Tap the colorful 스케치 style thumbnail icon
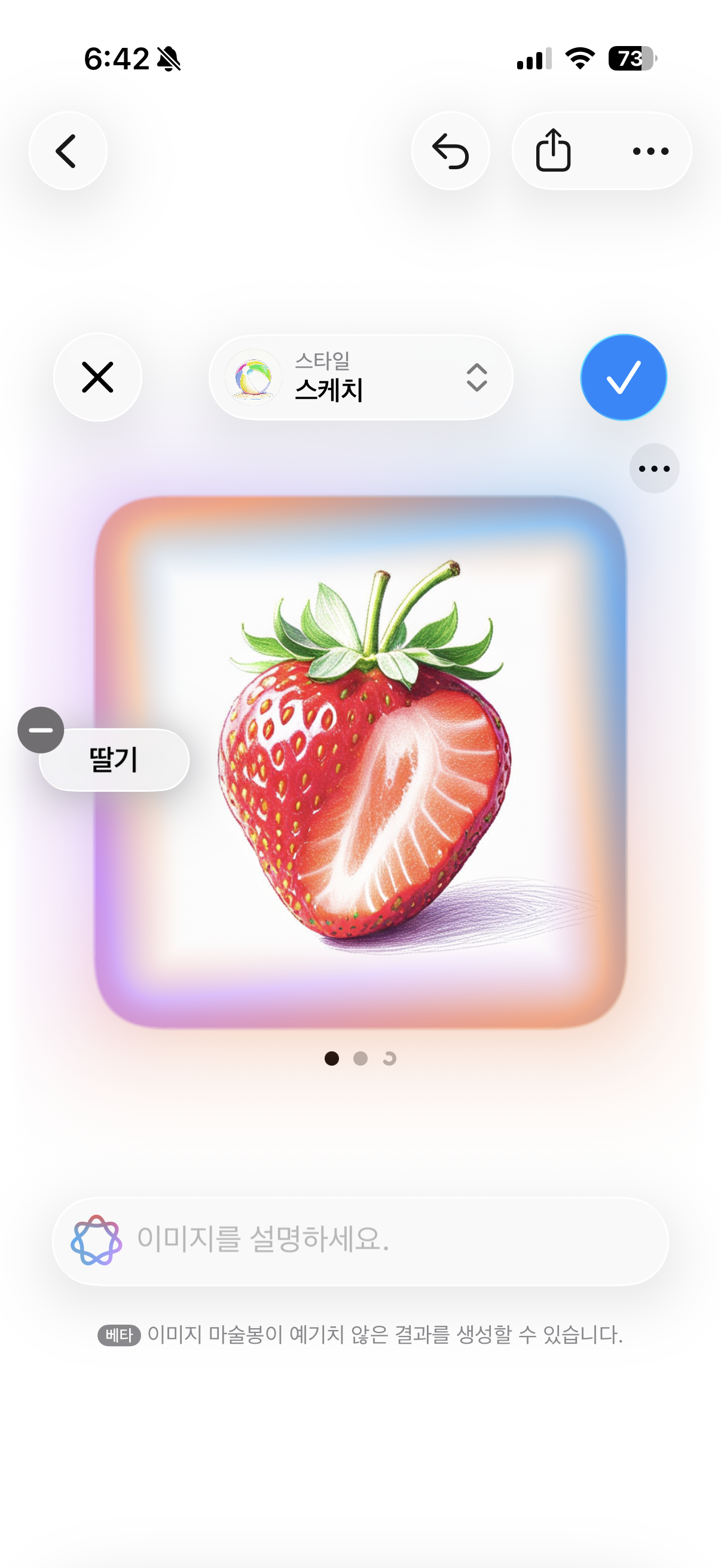This screenshot has height=1568, width=721. tap(253, 377)
